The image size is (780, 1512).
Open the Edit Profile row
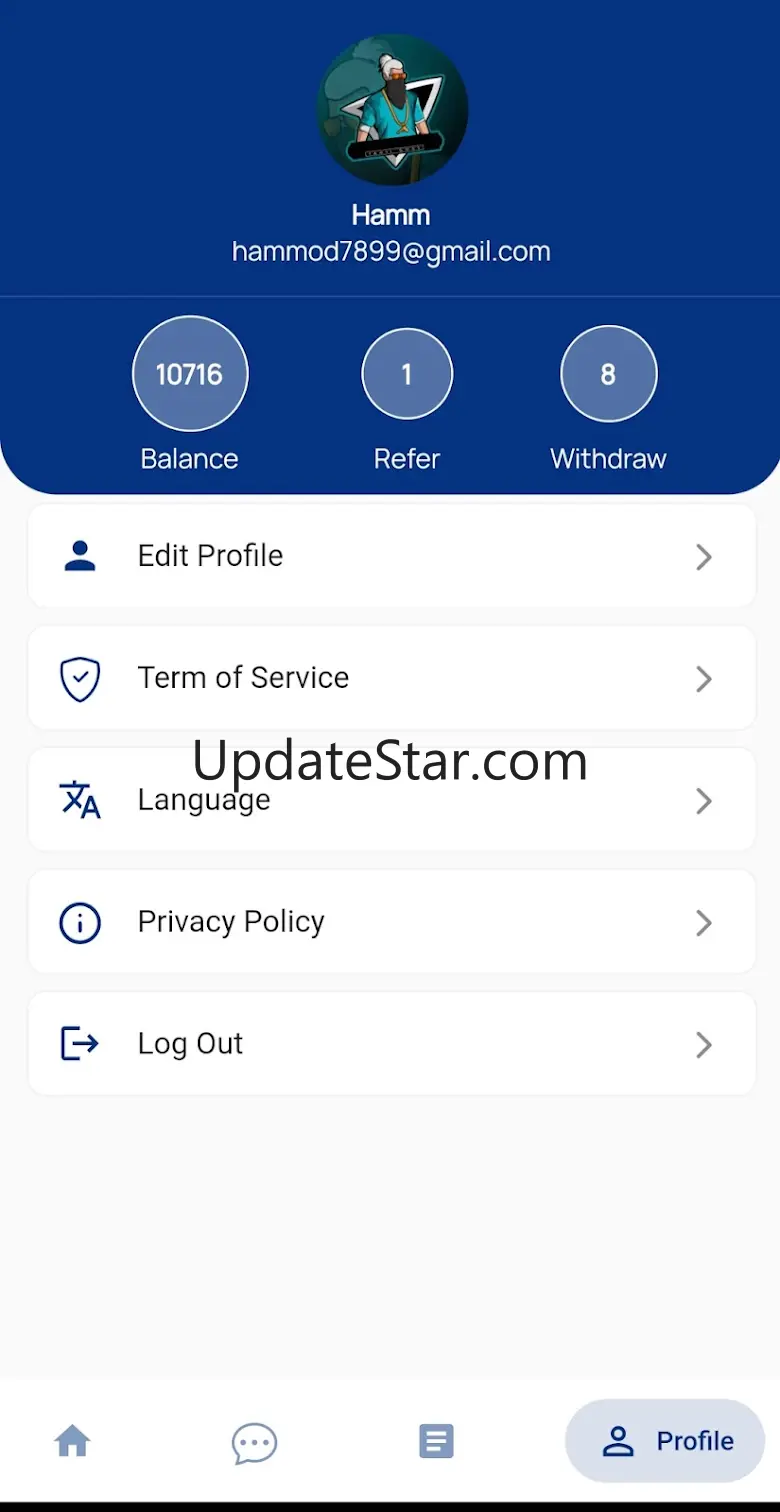[x=390, y=556]
